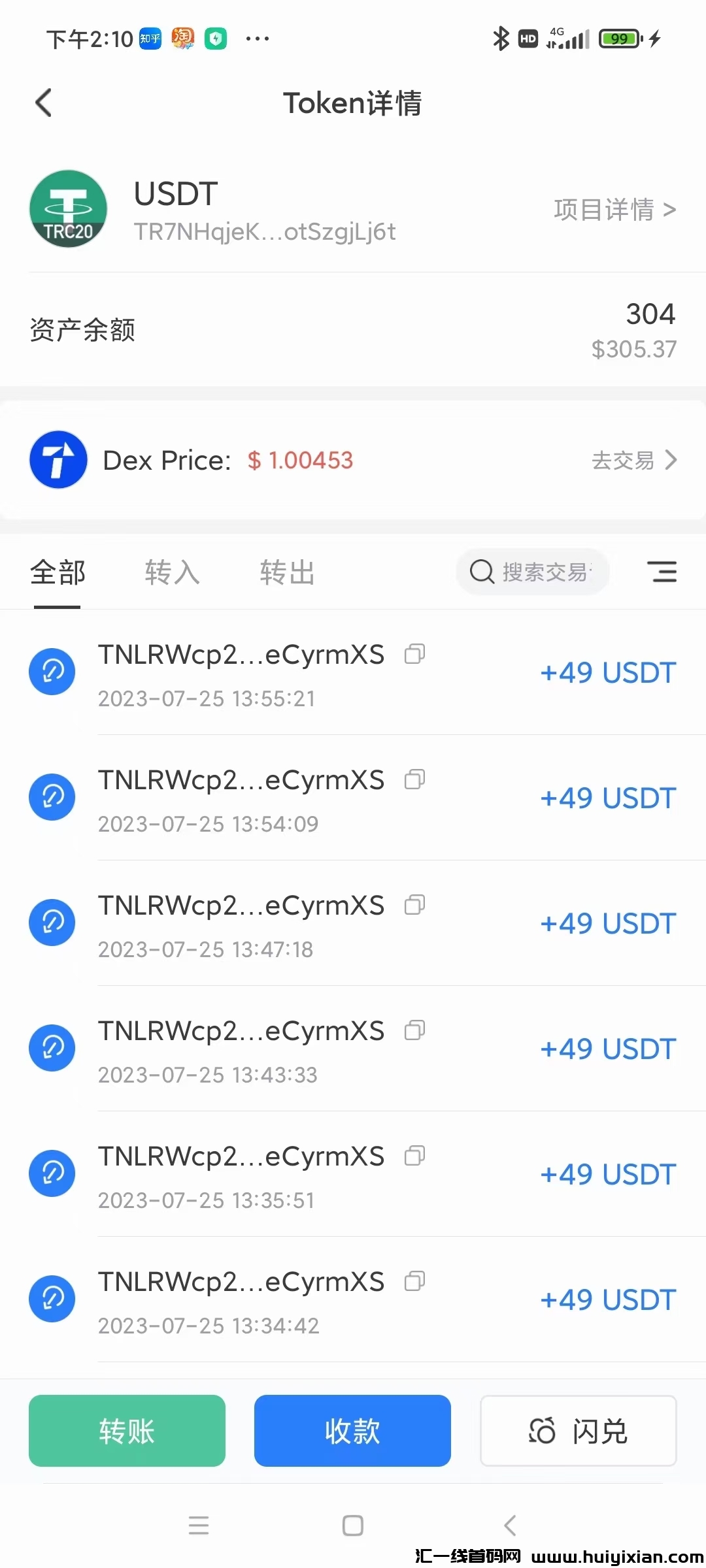Image resolution: width=706 pixels, height=1568 pixels.
Task: Tap the back arrow icon at top left
Action: [43, 103]
